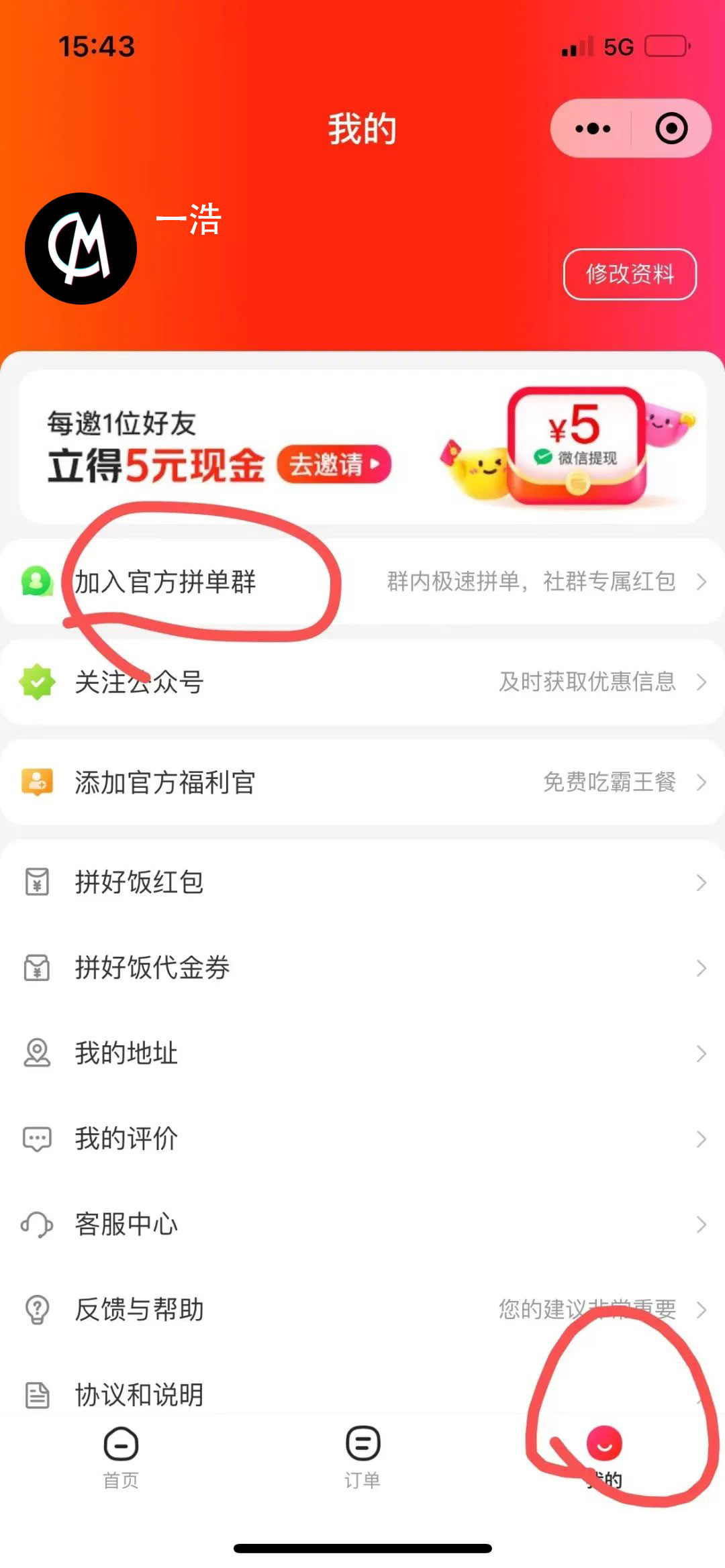Viewport: 725px width, 1568px height.
Task: Open 添加官方福利官 row
Action: pyautogui.click(x=362, y=782)
